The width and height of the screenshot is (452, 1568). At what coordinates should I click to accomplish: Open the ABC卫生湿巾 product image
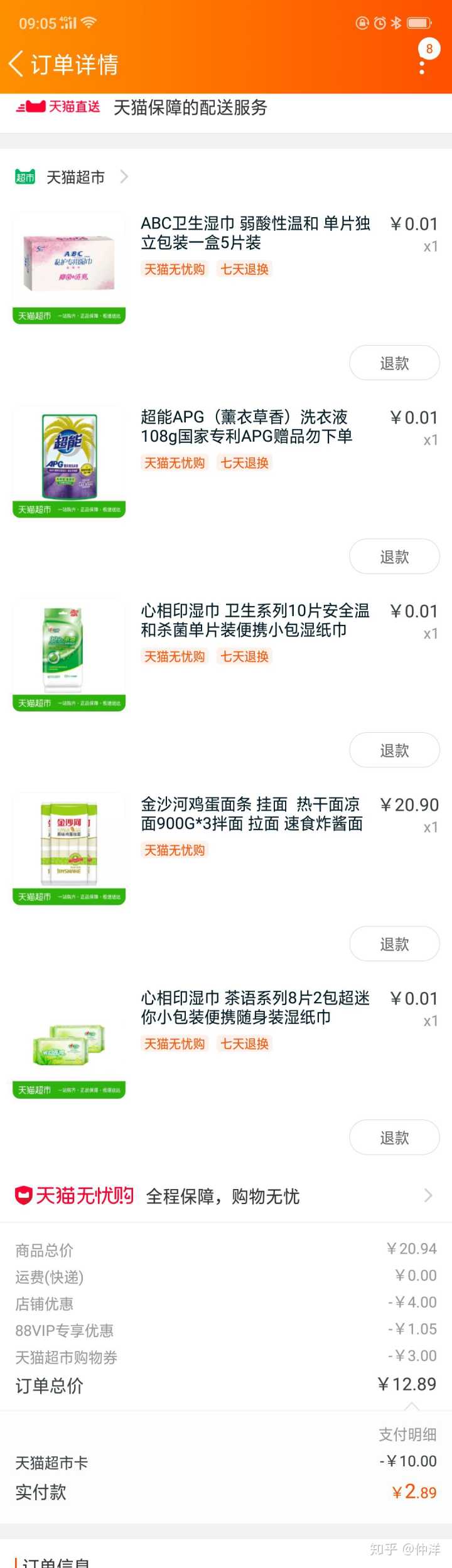69,268
